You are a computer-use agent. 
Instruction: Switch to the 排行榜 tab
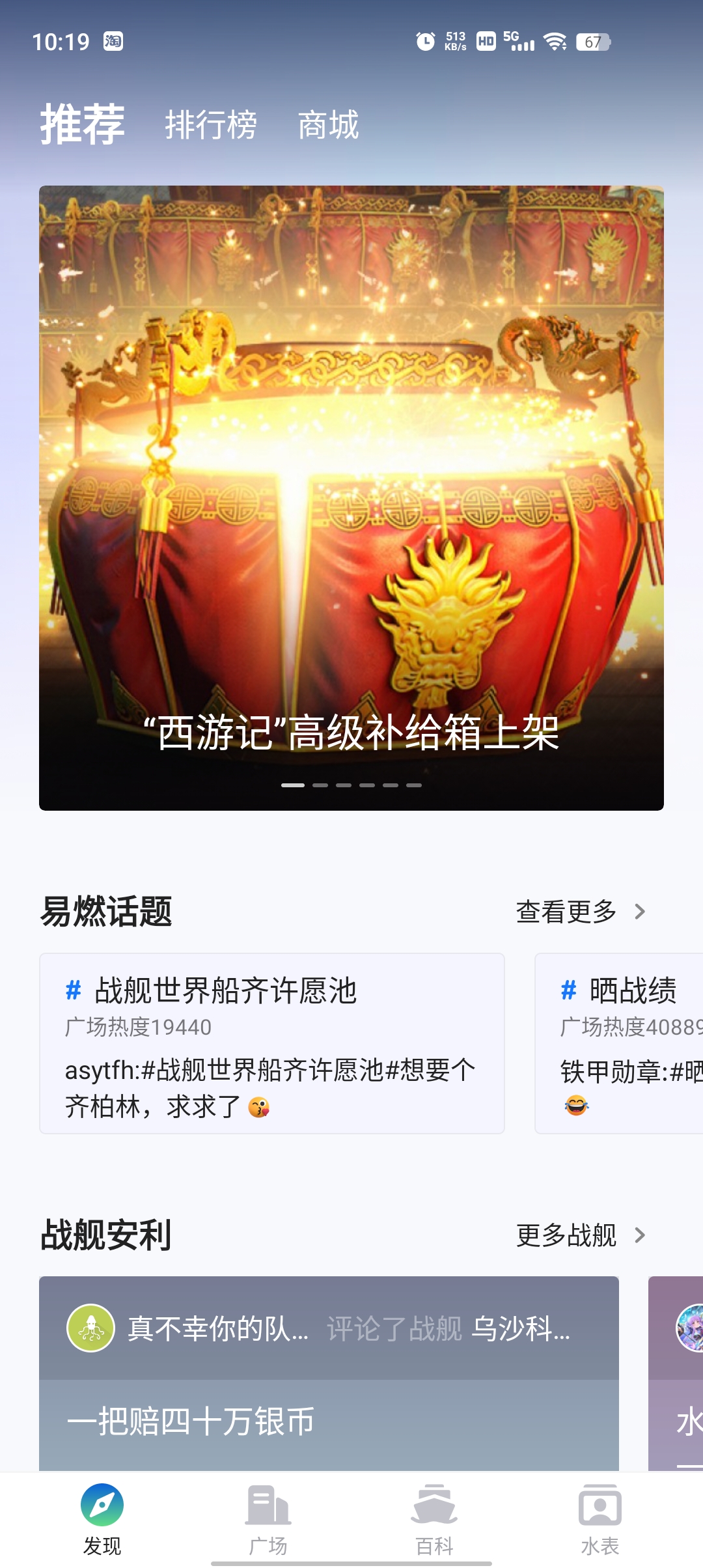tap(210, 126)
